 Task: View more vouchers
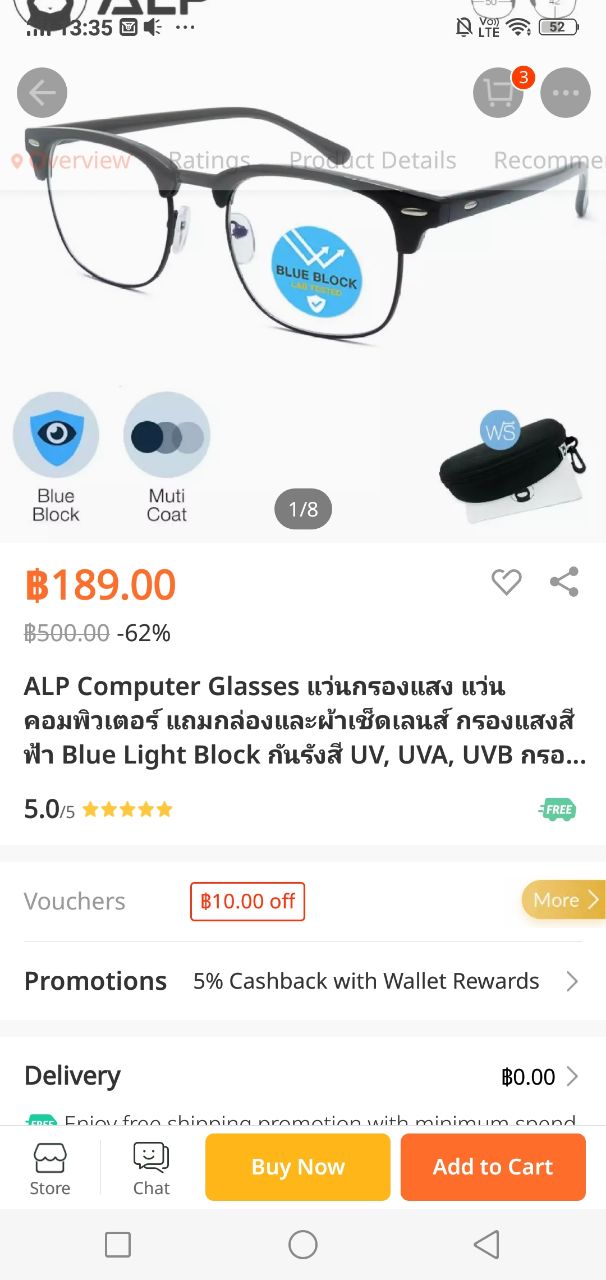[563, 900]
